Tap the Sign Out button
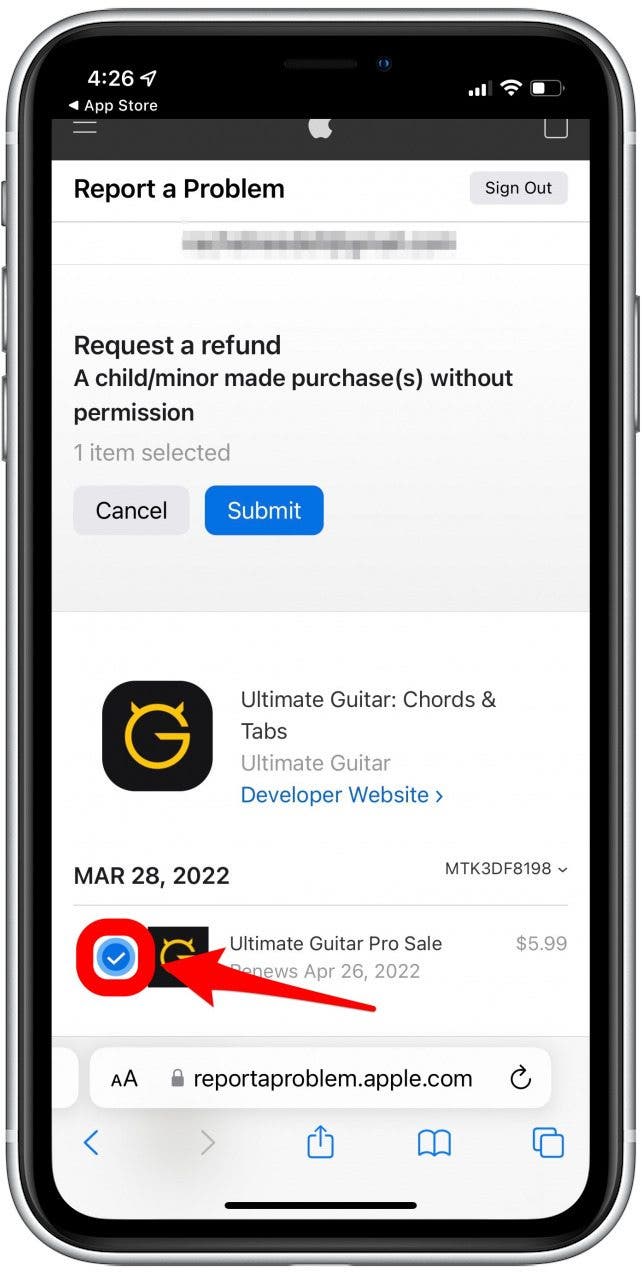Viewport: 642px width, 1274px height. click(x=518, y=188)
